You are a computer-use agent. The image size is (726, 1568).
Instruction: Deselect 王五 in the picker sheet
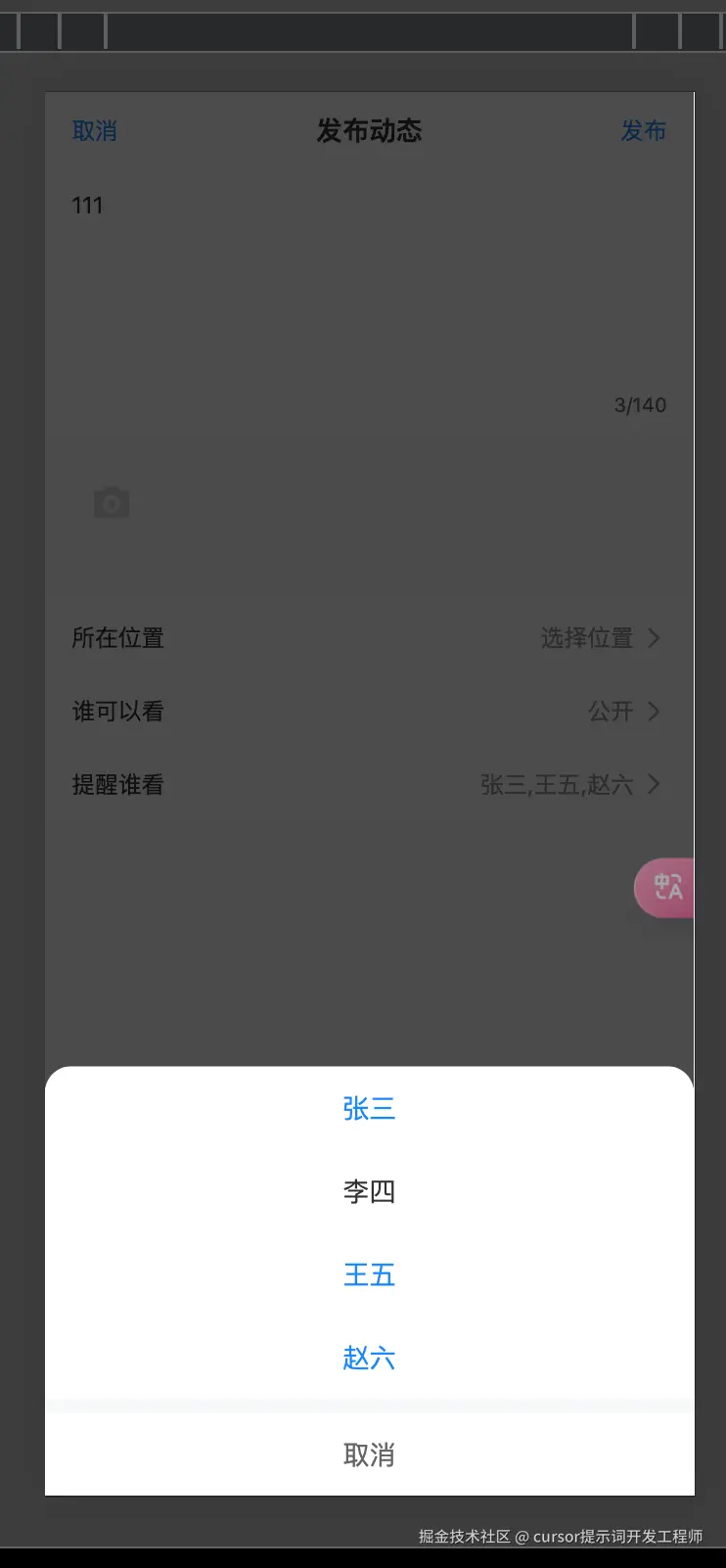pos(369,1274)
